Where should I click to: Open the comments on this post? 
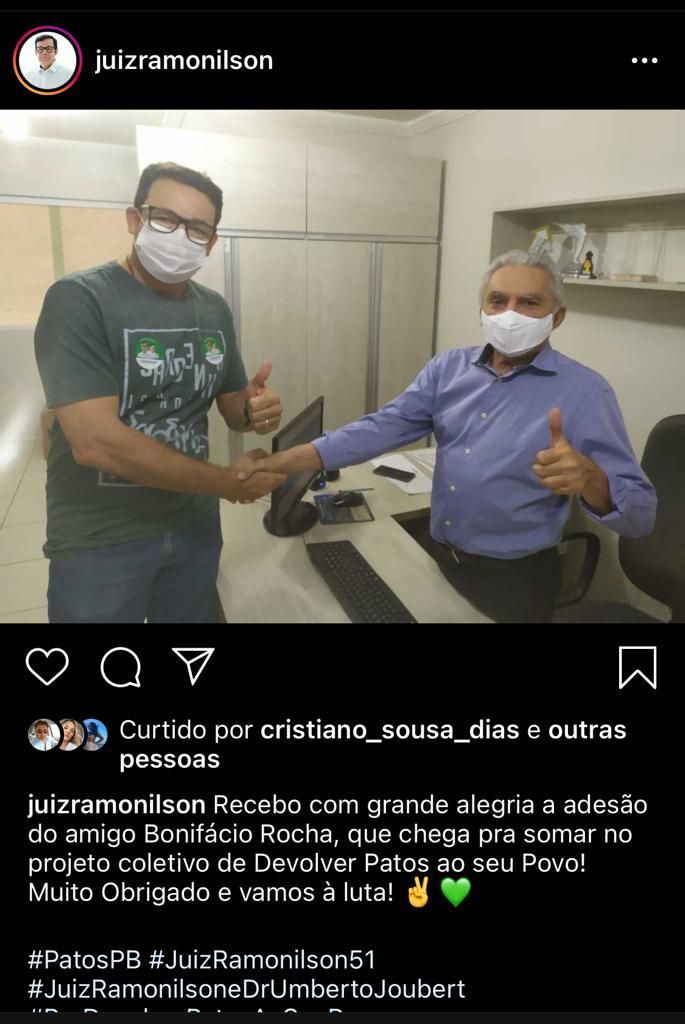point(120,667)
